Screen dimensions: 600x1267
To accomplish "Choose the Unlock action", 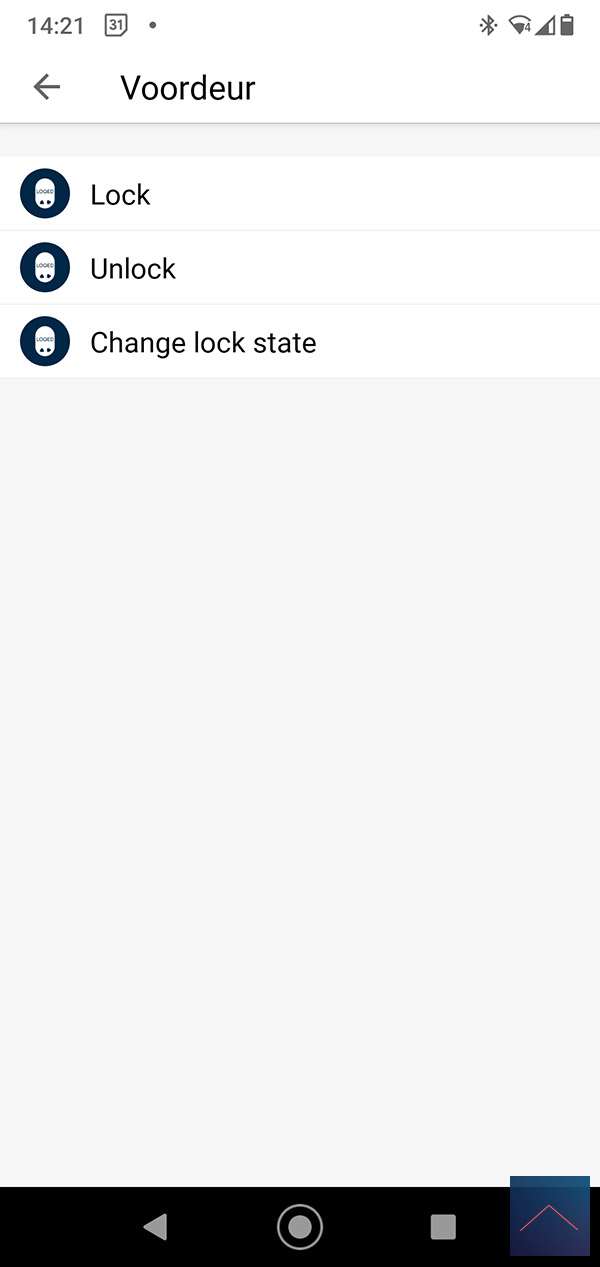I will click(133, 268).
